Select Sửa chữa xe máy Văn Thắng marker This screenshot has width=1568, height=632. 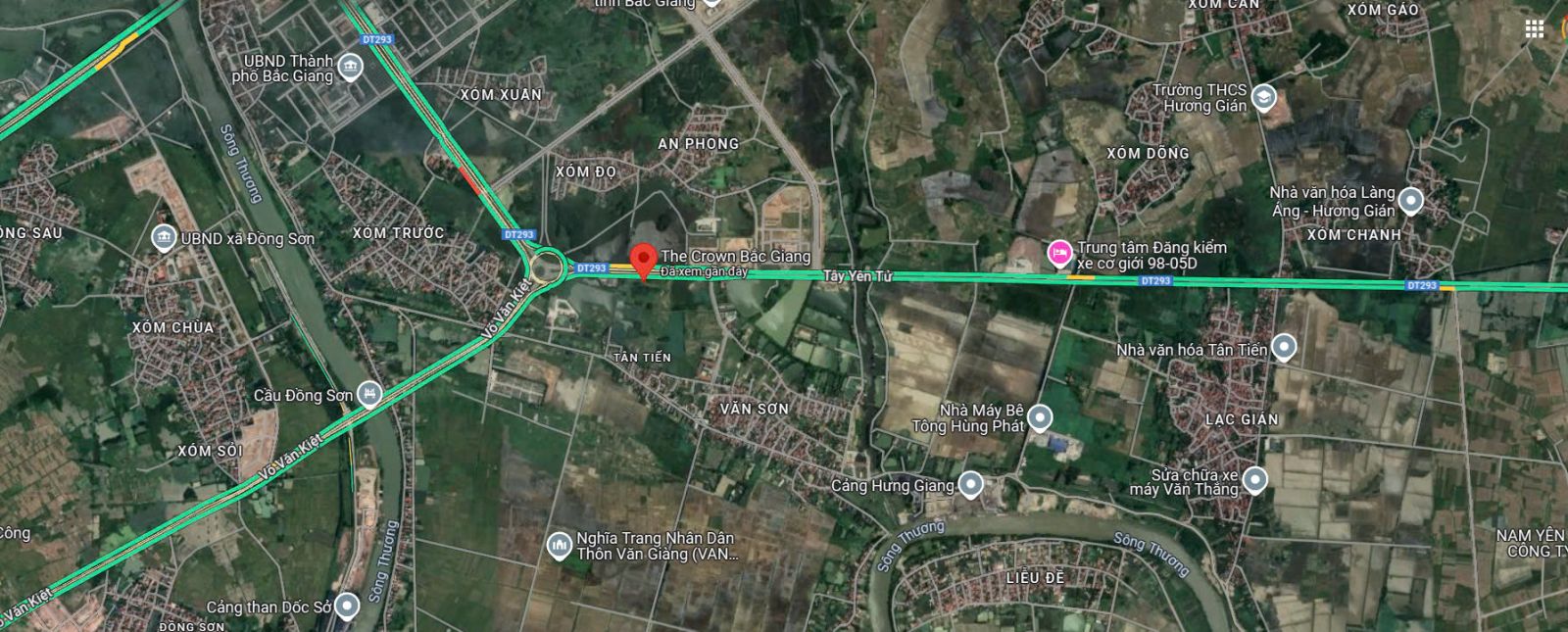tap(1255, 480)
